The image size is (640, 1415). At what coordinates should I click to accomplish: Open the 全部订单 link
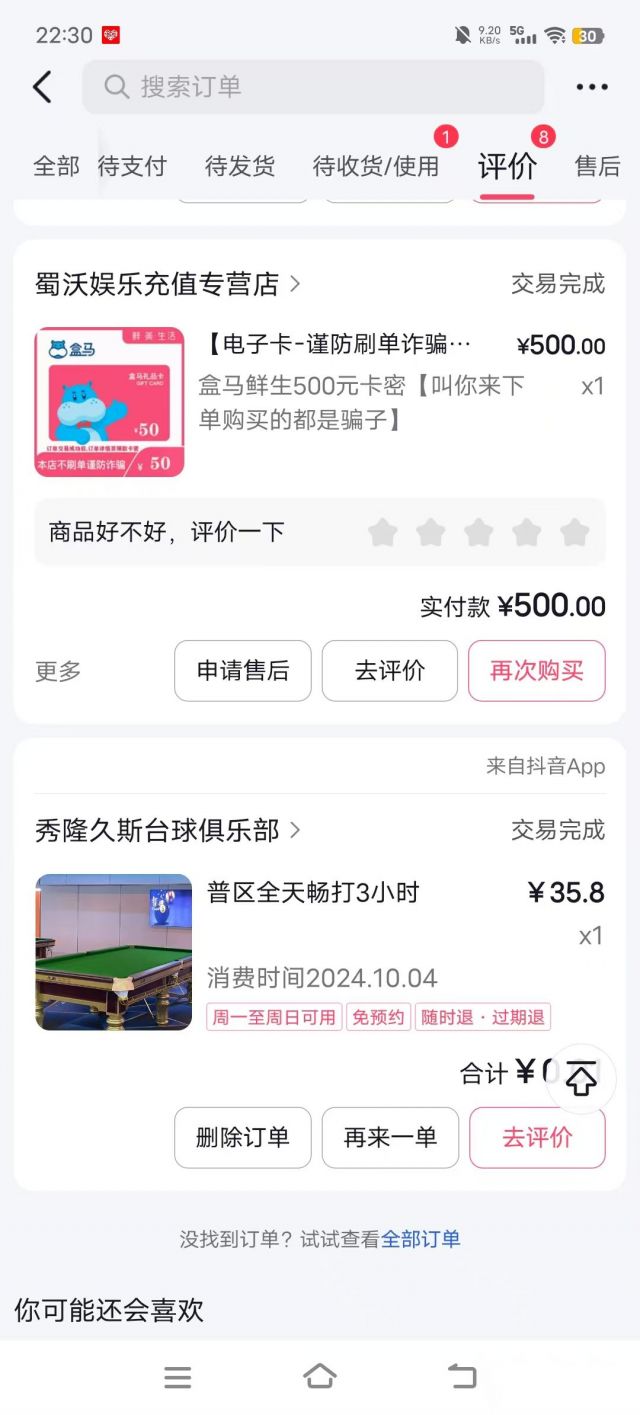pyautogui.click(x=421, y=1239)
